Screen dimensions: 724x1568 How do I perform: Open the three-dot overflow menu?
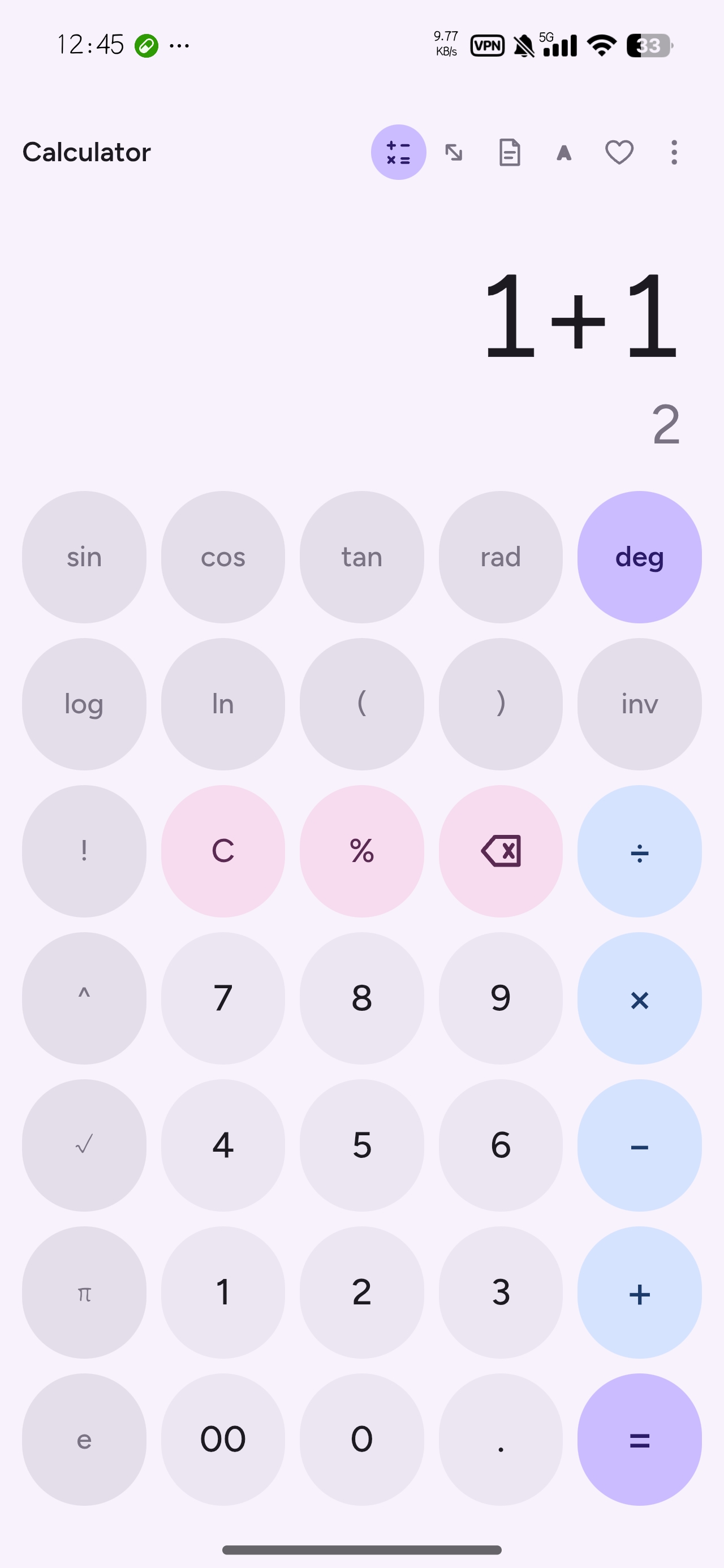(674, 152)
